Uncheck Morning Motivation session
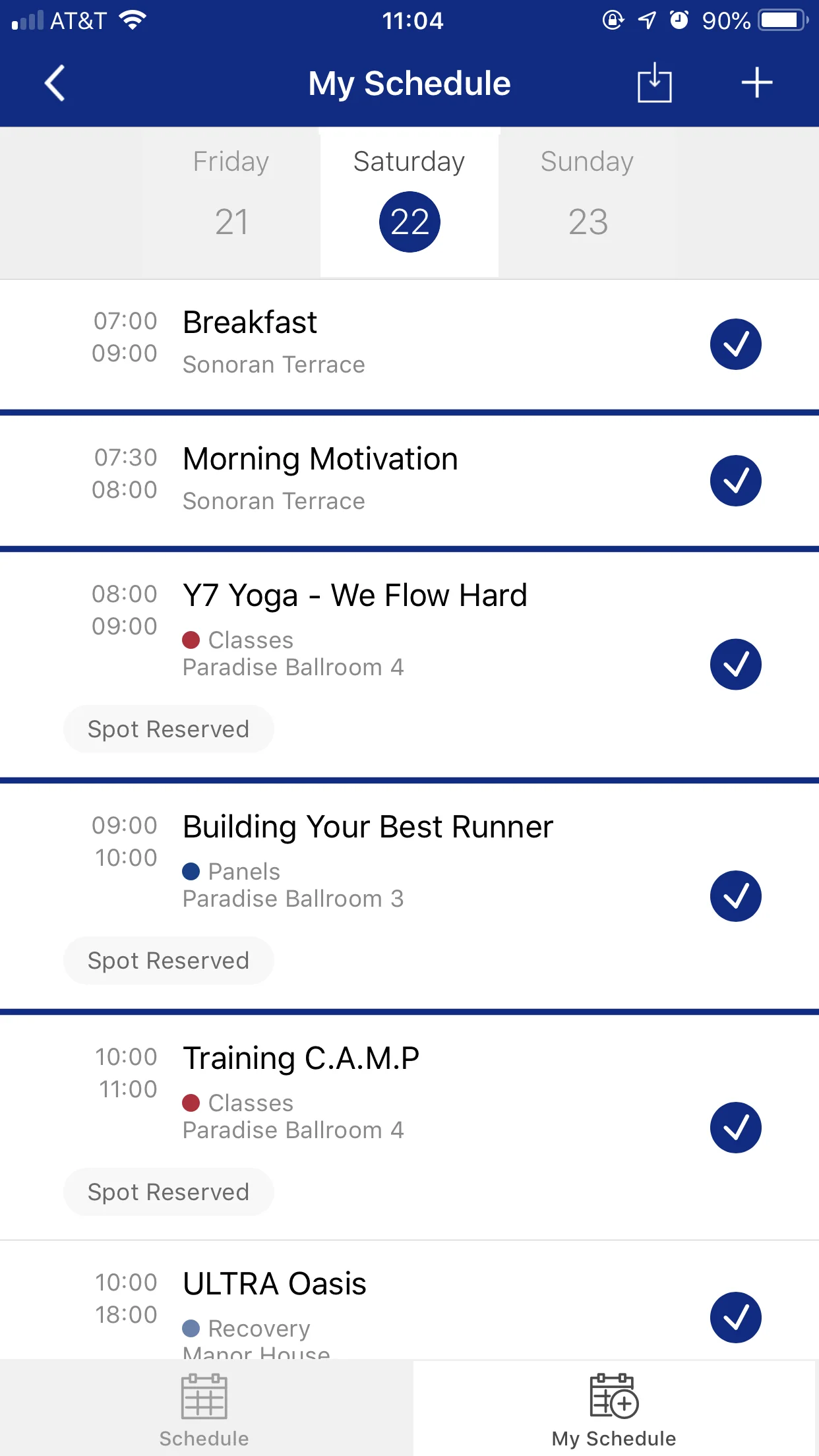Viewport: 819px width, 1456px height. coord(735,481)
